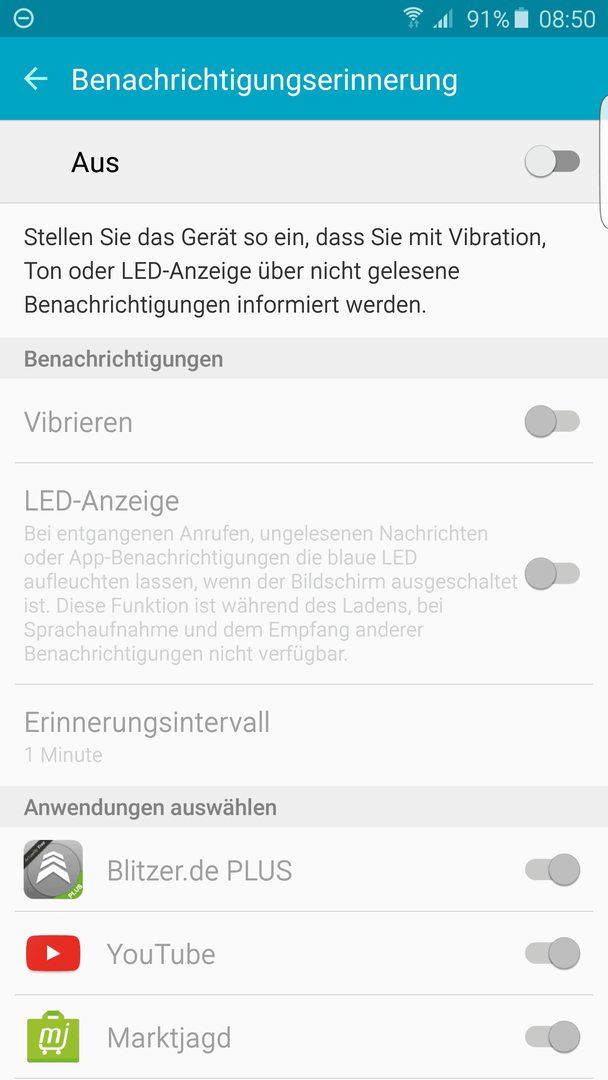Turn on the main Aus switch

click(552, 162)
